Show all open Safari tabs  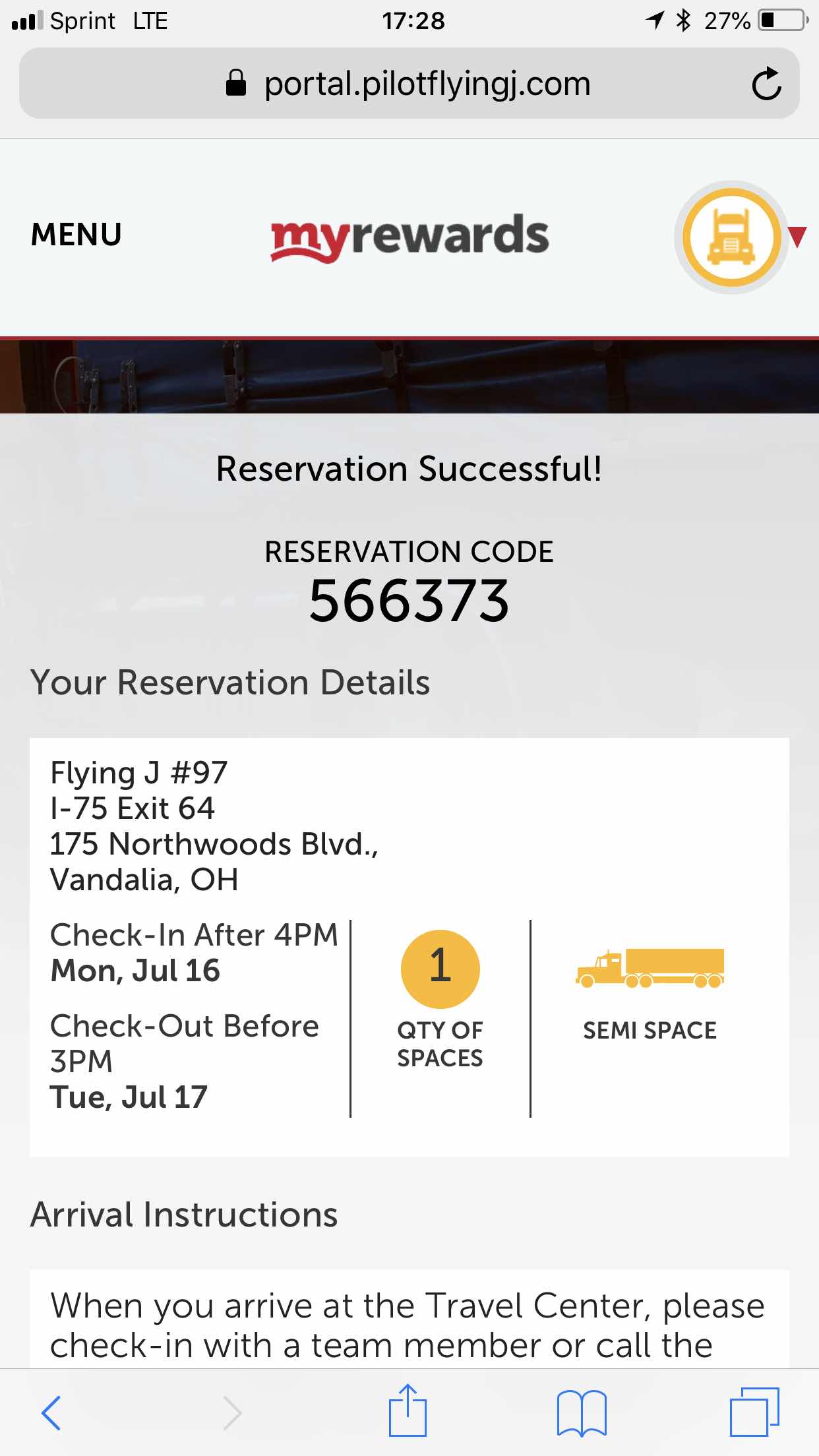(754, 1412)
